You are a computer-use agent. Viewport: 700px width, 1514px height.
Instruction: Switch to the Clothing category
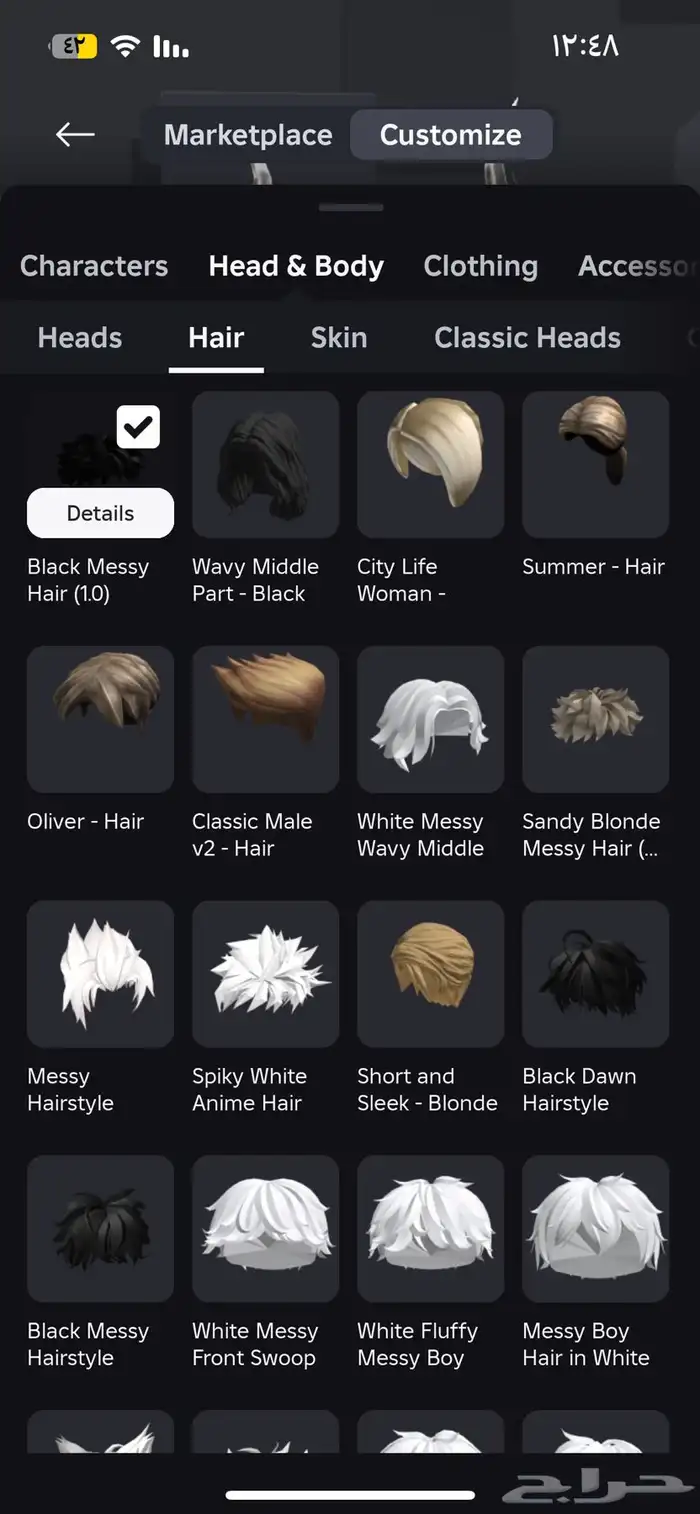coord(480,266)
